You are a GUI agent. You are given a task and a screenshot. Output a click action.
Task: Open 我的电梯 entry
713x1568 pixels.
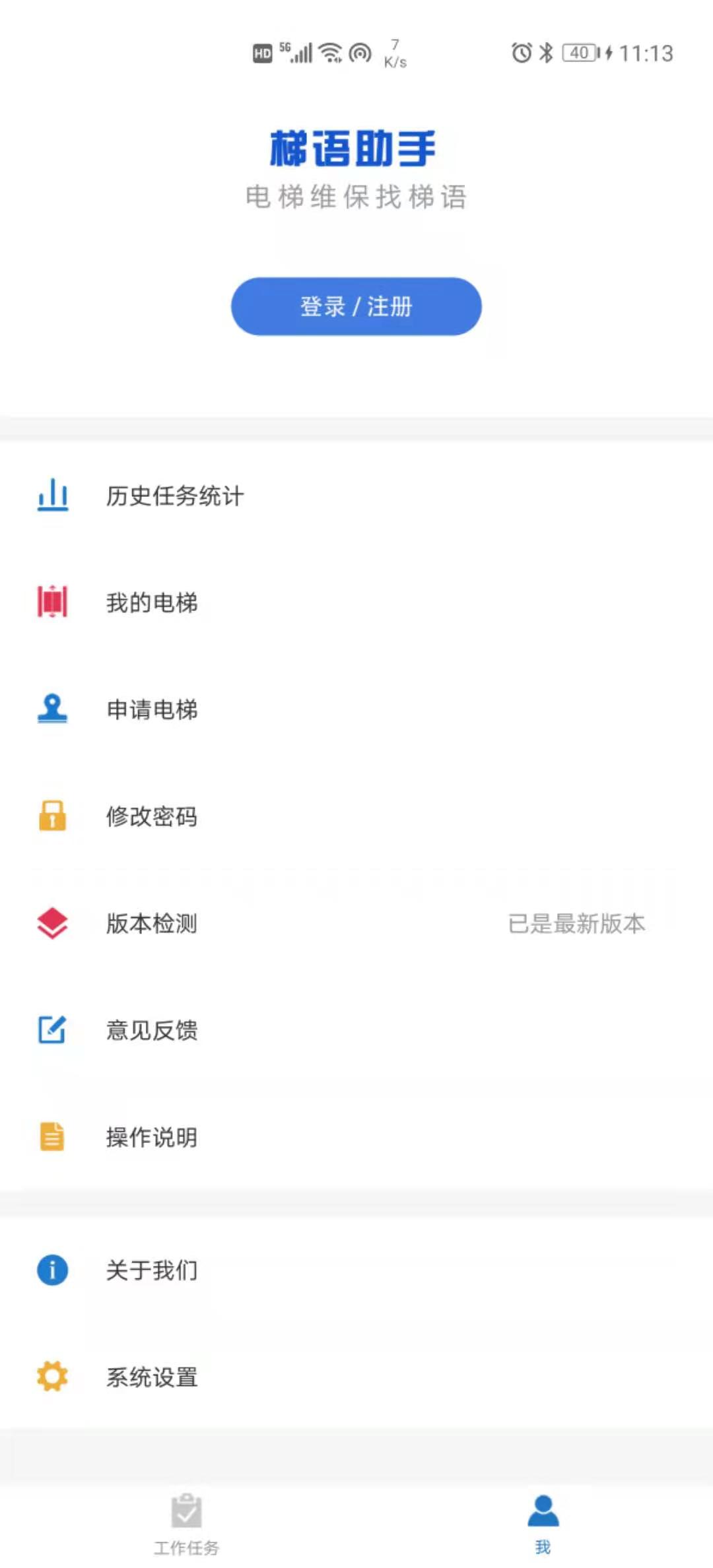click(152, 603)
